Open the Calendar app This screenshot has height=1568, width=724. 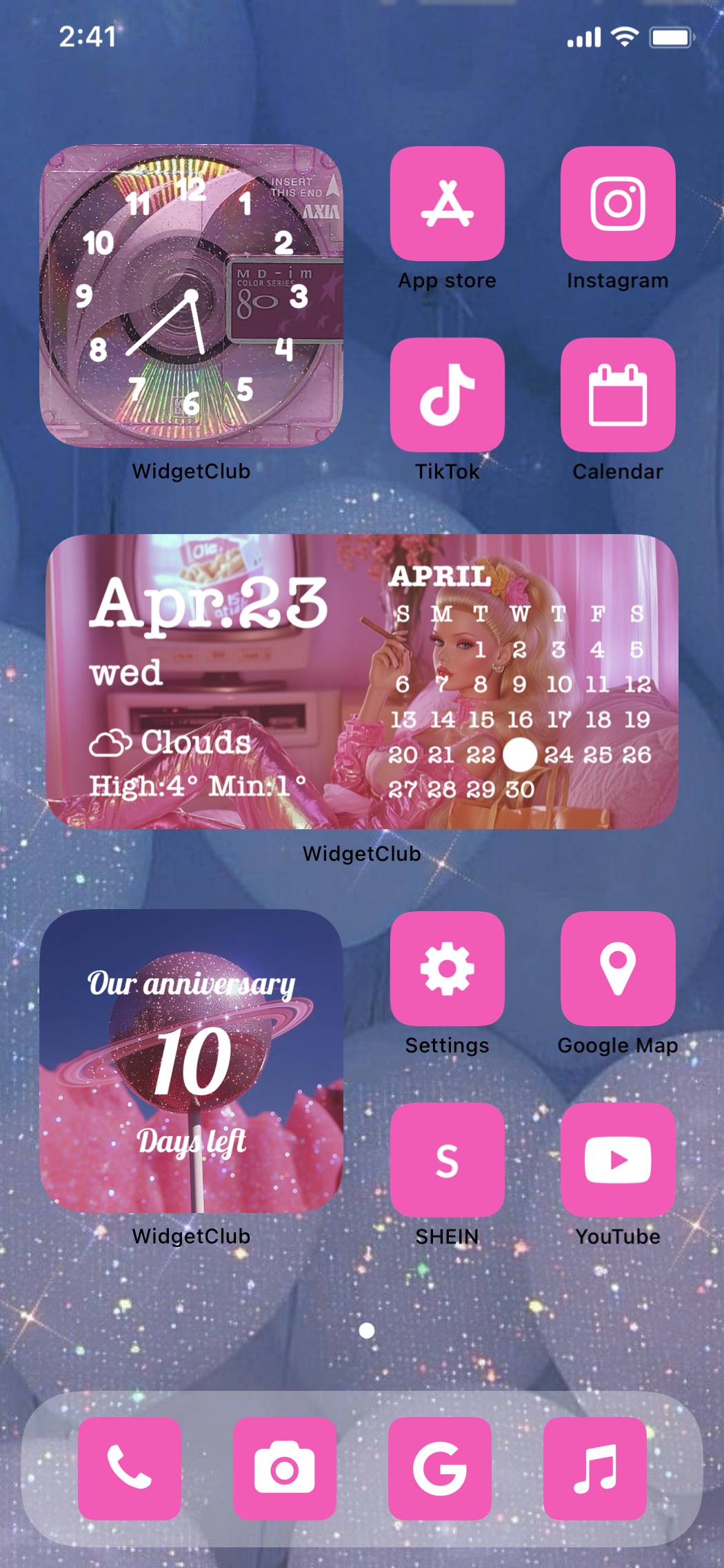617,394
